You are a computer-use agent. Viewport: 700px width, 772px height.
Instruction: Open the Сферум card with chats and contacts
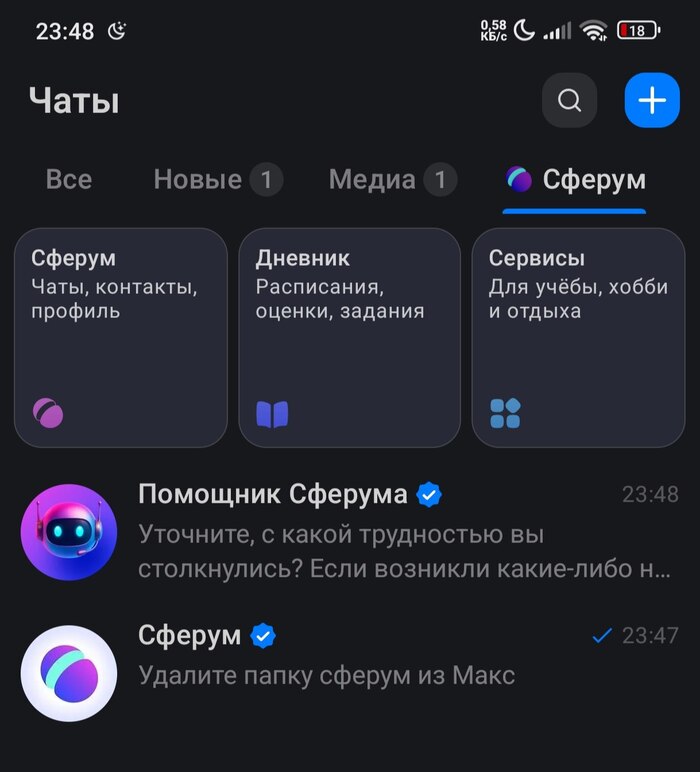click(x=121, y=337)
